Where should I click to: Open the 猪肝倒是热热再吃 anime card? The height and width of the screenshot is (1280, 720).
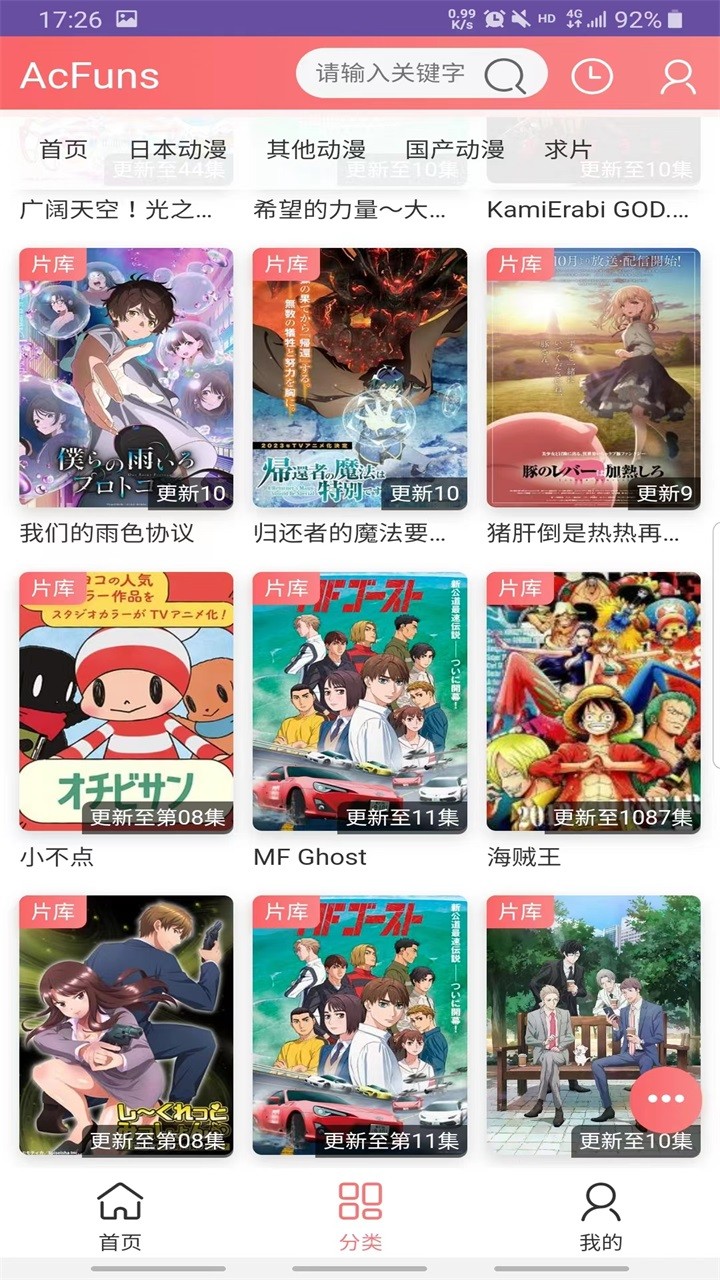coord(593,380)
